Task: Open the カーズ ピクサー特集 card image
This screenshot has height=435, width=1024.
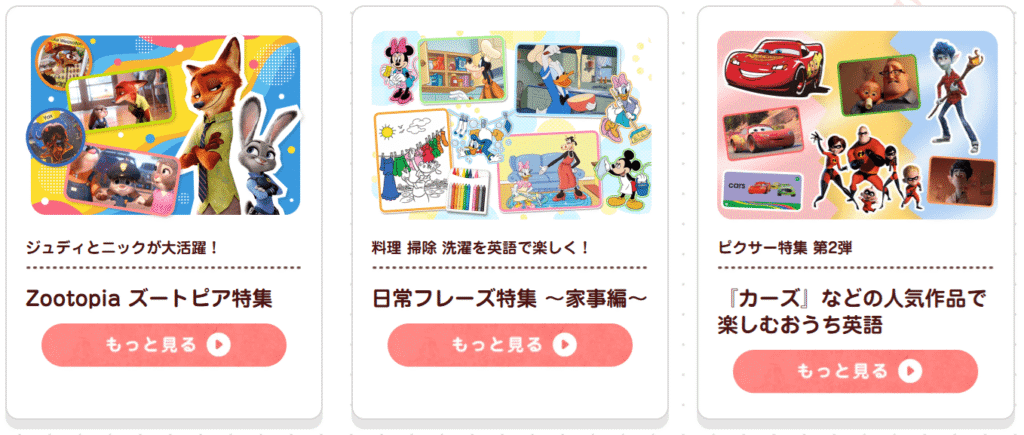Action: click(x=857, y=125)
